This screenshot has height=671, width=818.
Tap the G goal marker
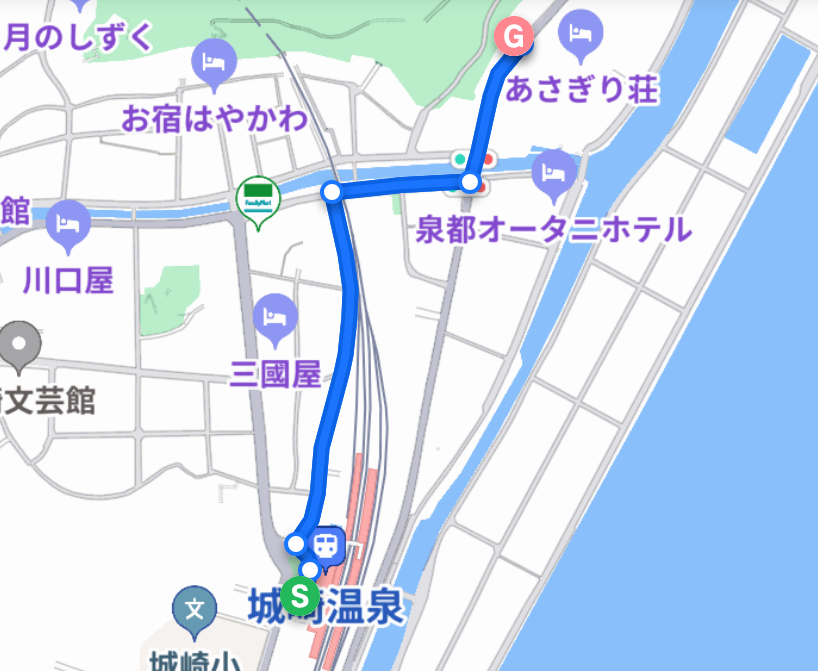tap(515, 39)
